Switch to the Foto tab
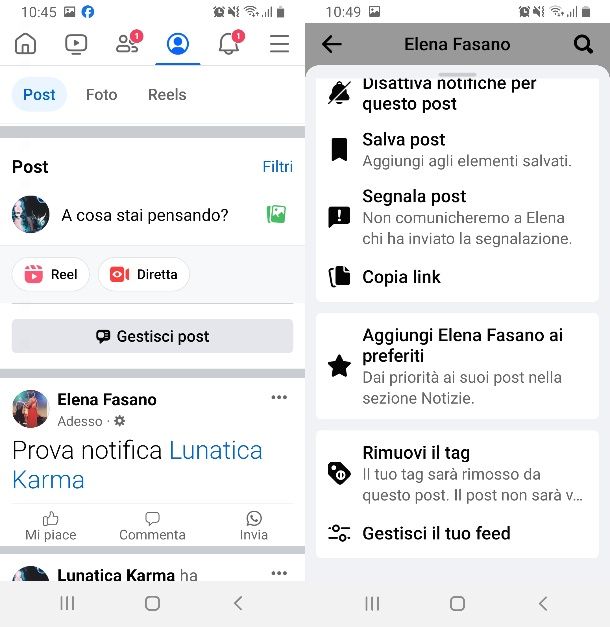610x627 pixels. pyautogui.click(x=101, y=95)
